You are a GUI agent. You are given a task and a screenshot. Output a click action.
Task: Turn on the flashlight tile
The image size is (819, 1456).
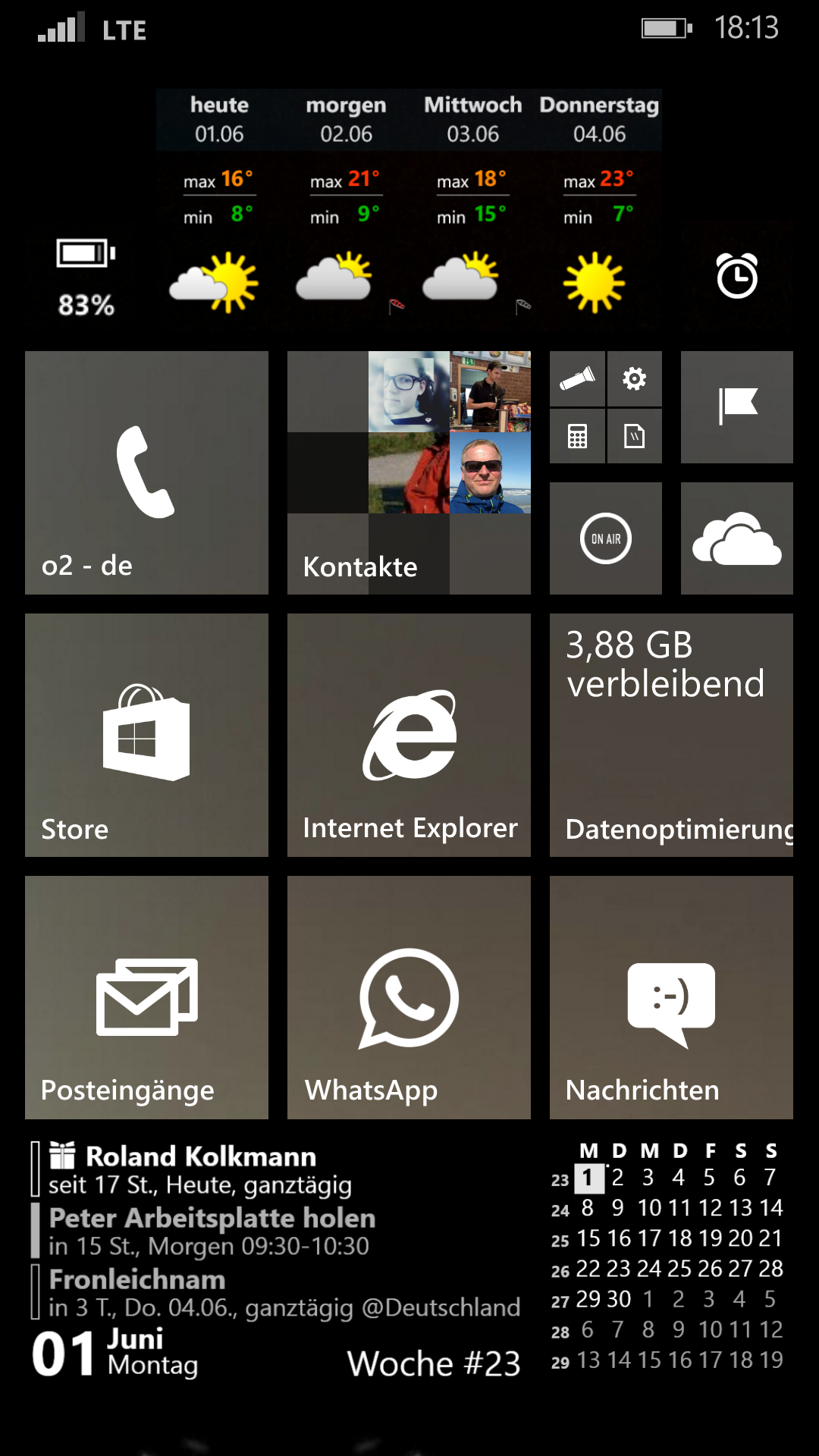(577, 378)
